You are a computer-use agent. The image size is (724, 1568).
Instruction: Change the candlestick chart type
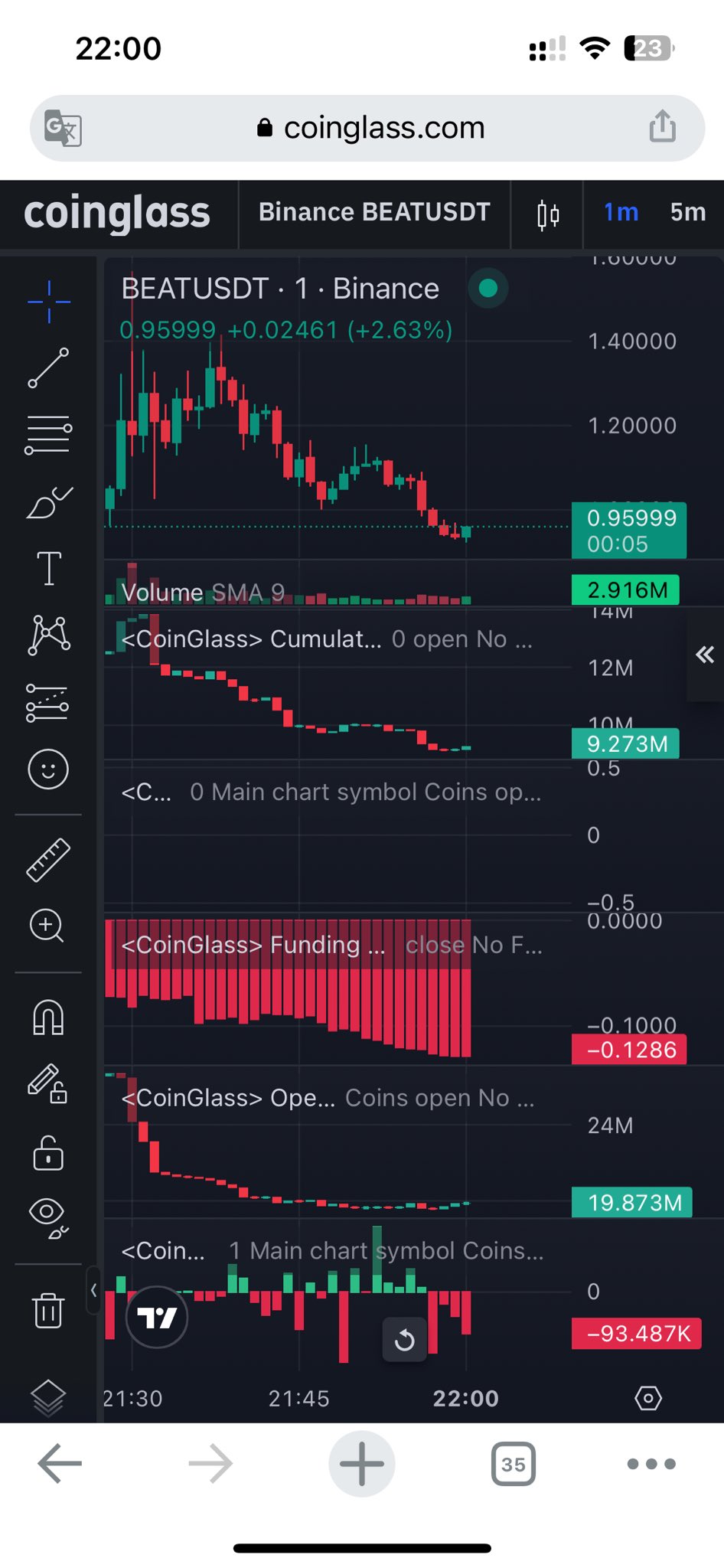coord(547,214)
